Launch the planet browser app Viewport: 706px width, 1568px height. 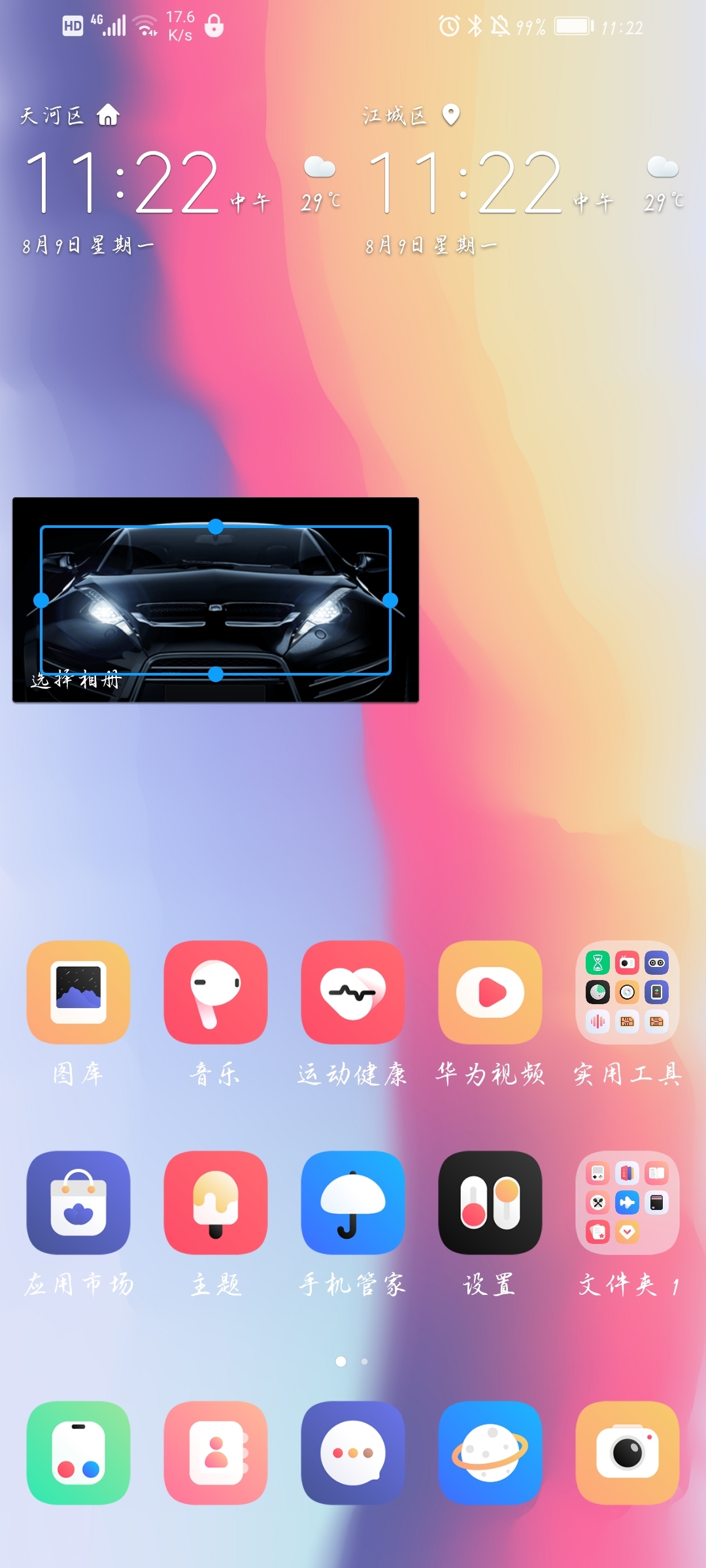(490, 1452)
